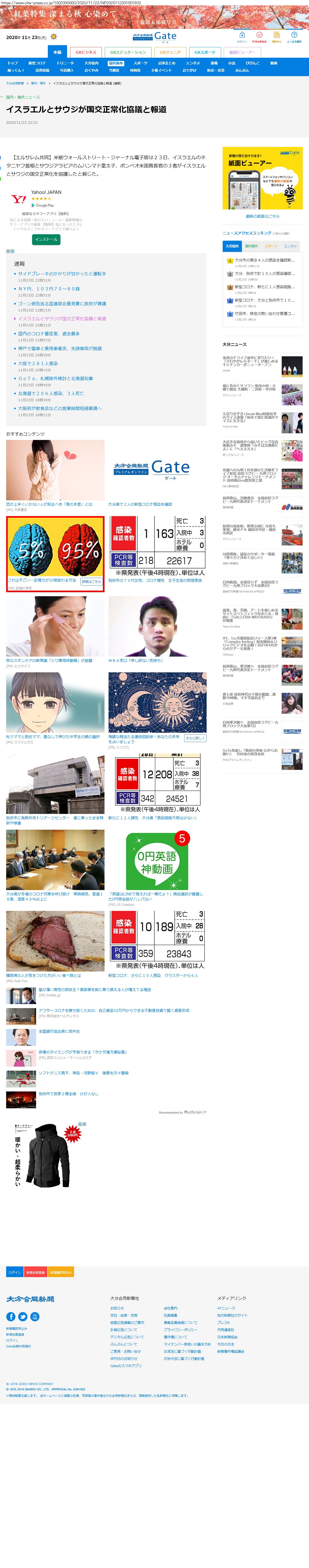Open the 0円英語 神動画 ad tile
This screenshot has height=1568, width=309.
point(157,861)
